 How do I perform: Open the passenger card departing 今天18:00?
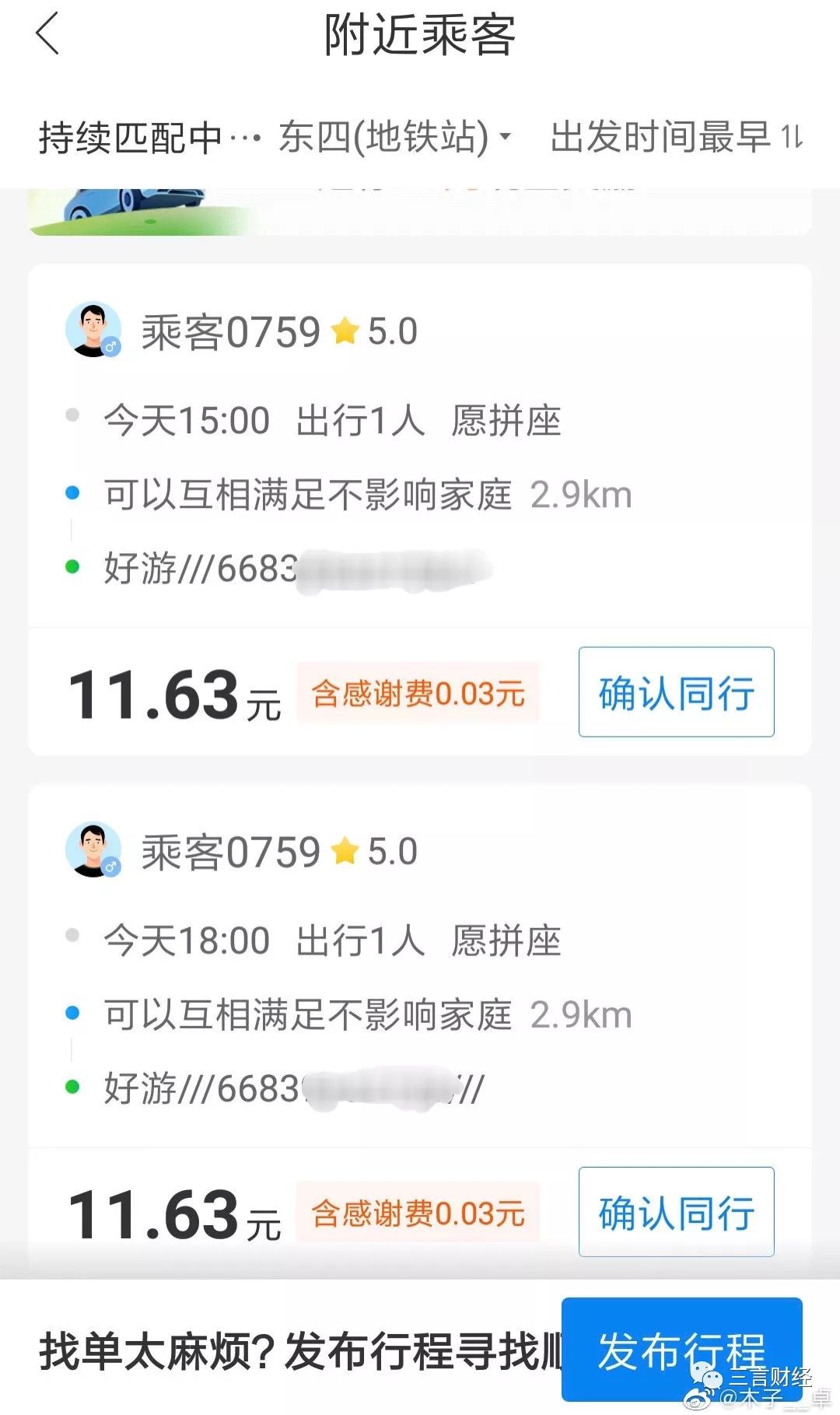pos(420,1031)
